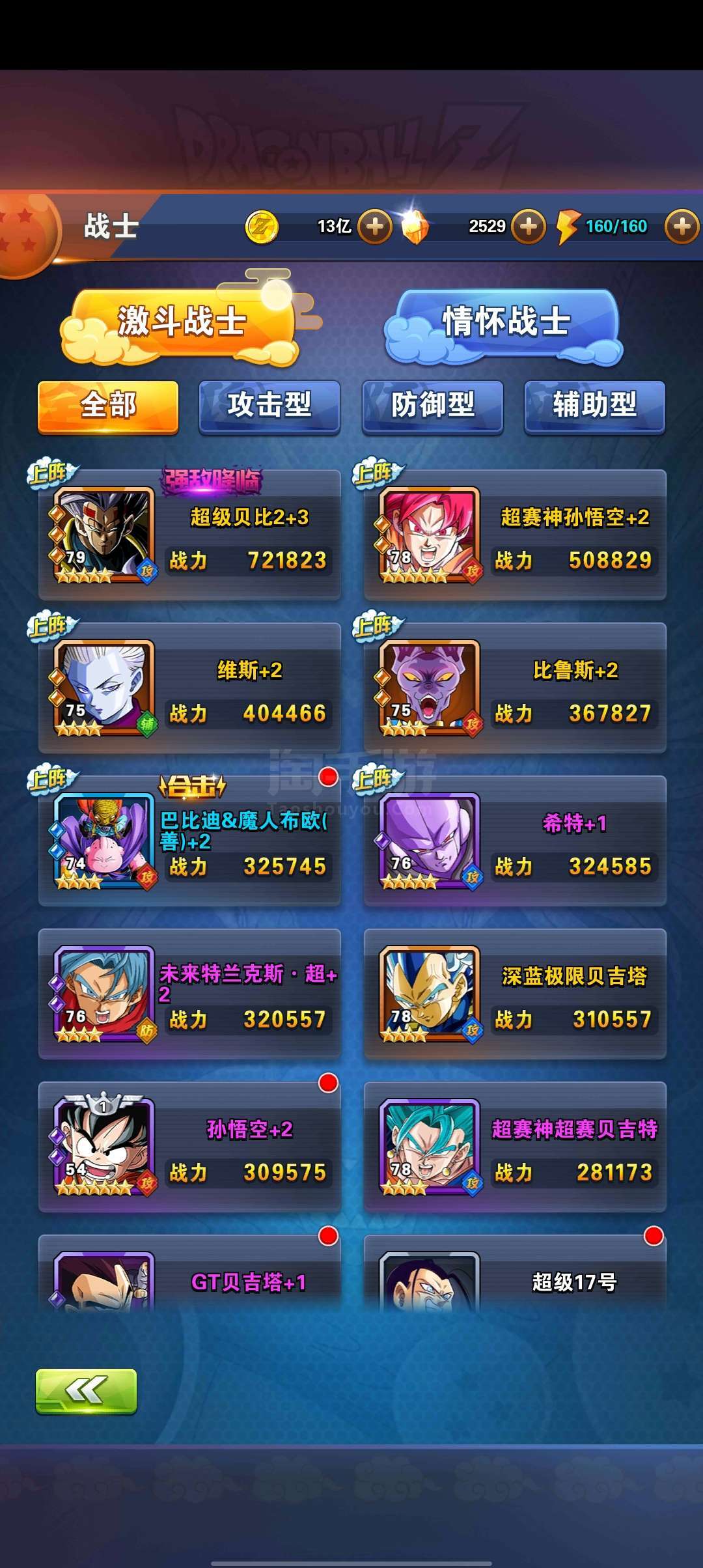This screenshot has width=703, height=1568.
Task: Filter by 防御型 warriors
Action: (433, 407)
